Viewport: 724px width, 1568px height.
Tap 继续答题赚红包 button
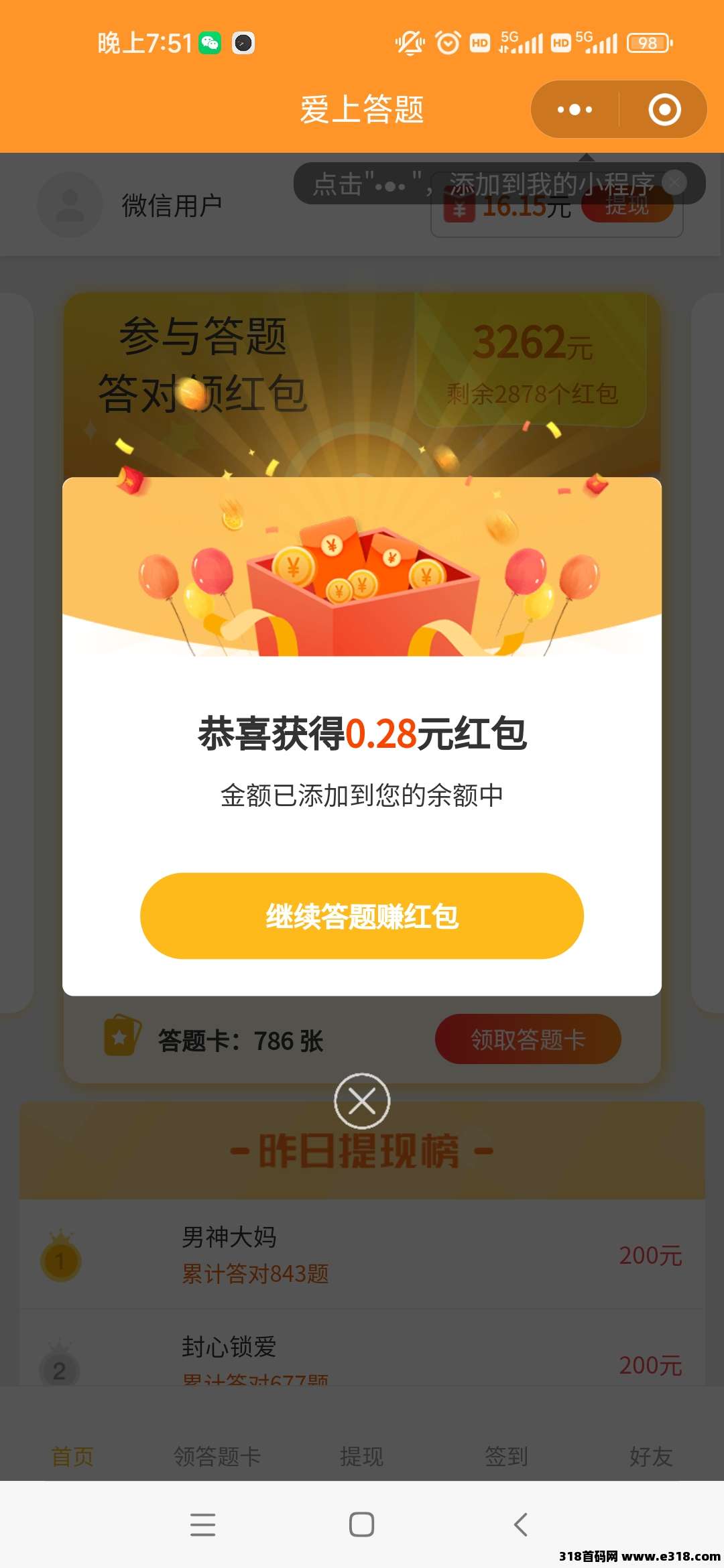[x=361, y=915]
